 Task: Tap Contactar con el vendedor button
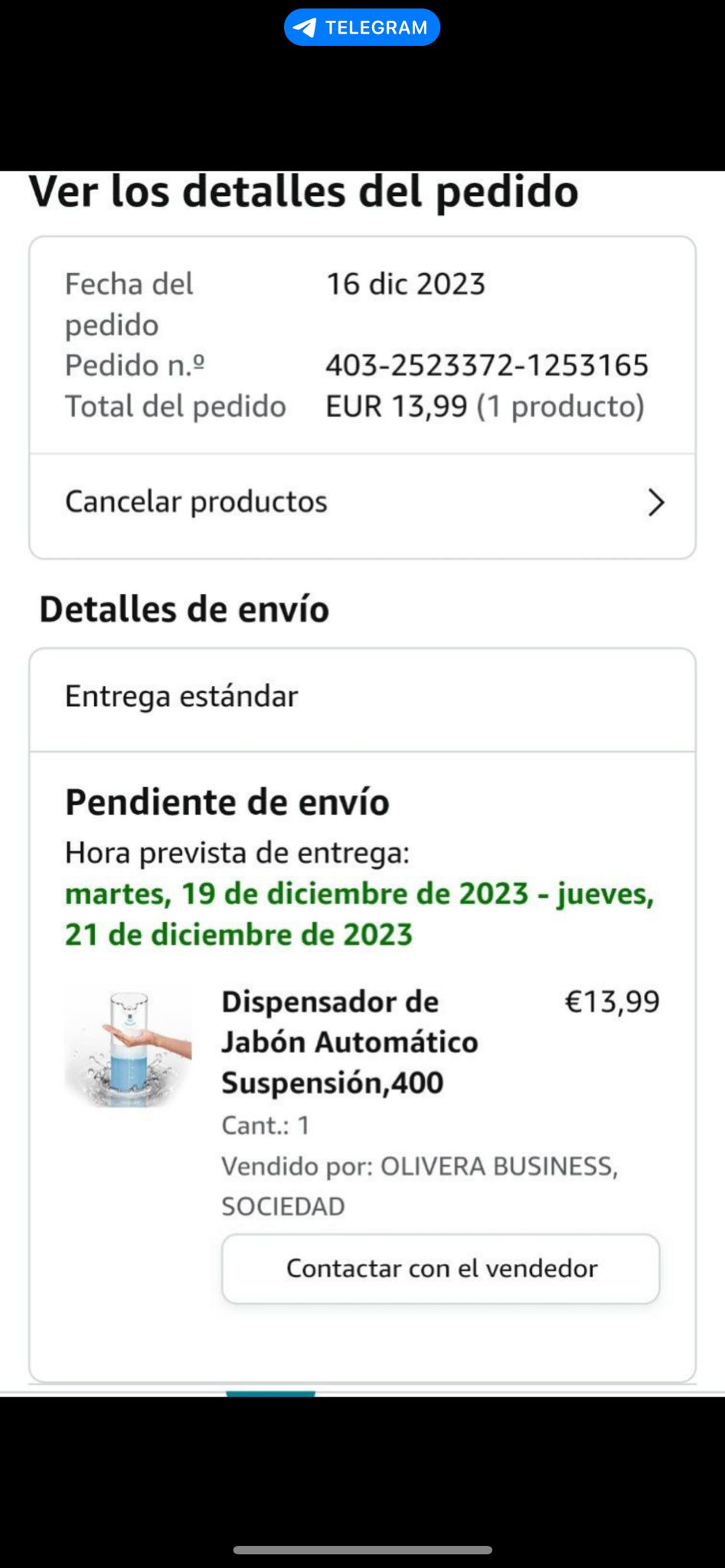(x=440, y=1269)
